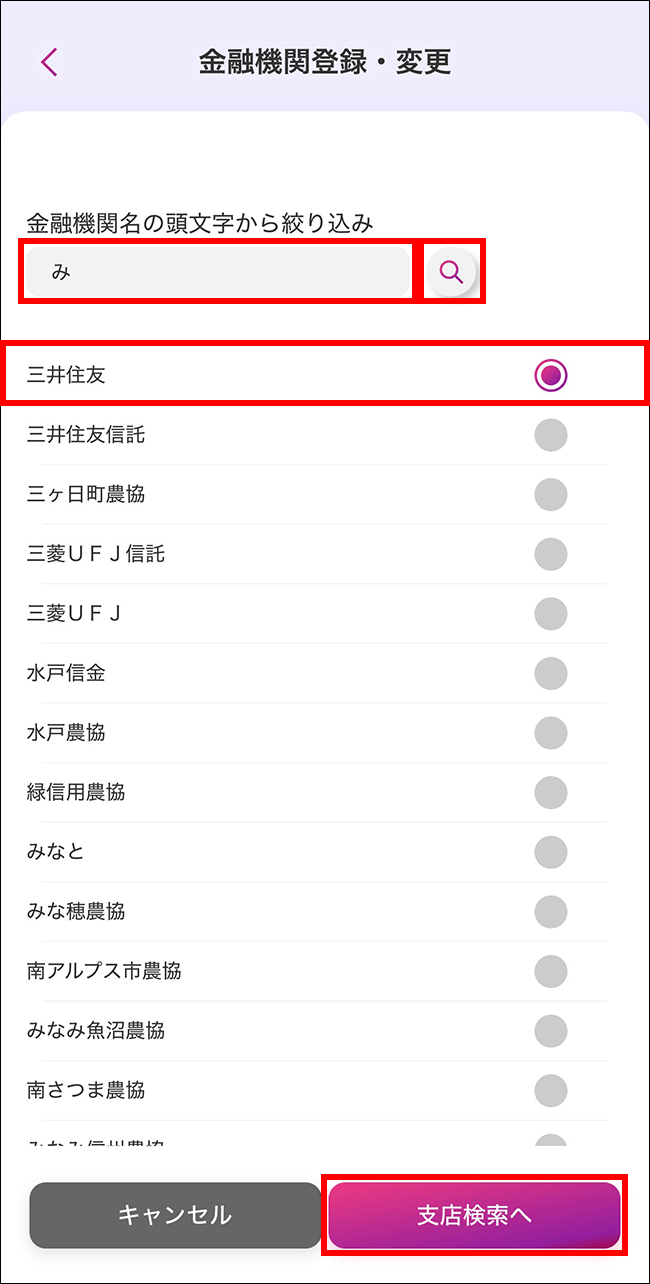
Task: Select 三井住友 radio button
Action: 550,375
